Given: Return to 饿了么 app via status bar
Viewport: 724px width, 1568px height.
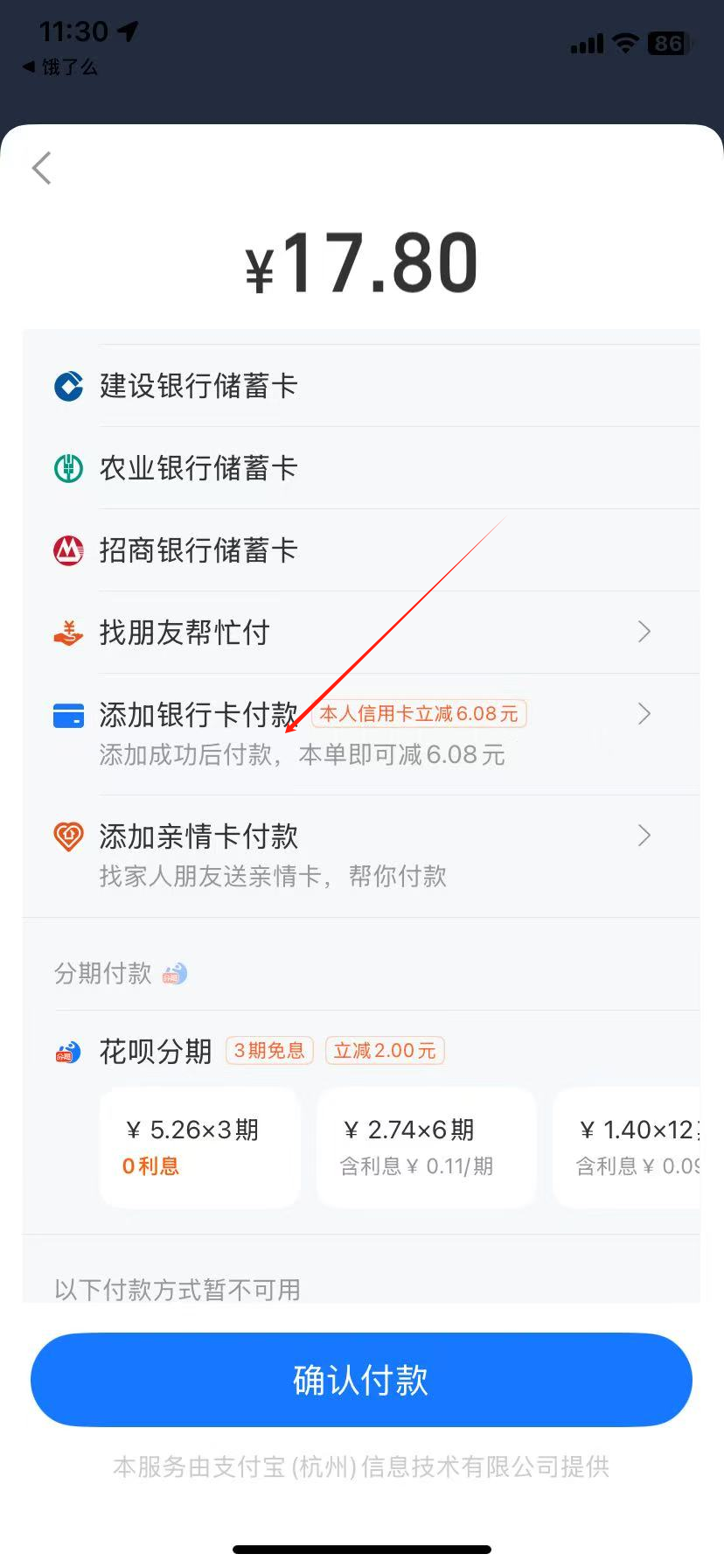Looking at the screenshot, I should click(61, 67).
